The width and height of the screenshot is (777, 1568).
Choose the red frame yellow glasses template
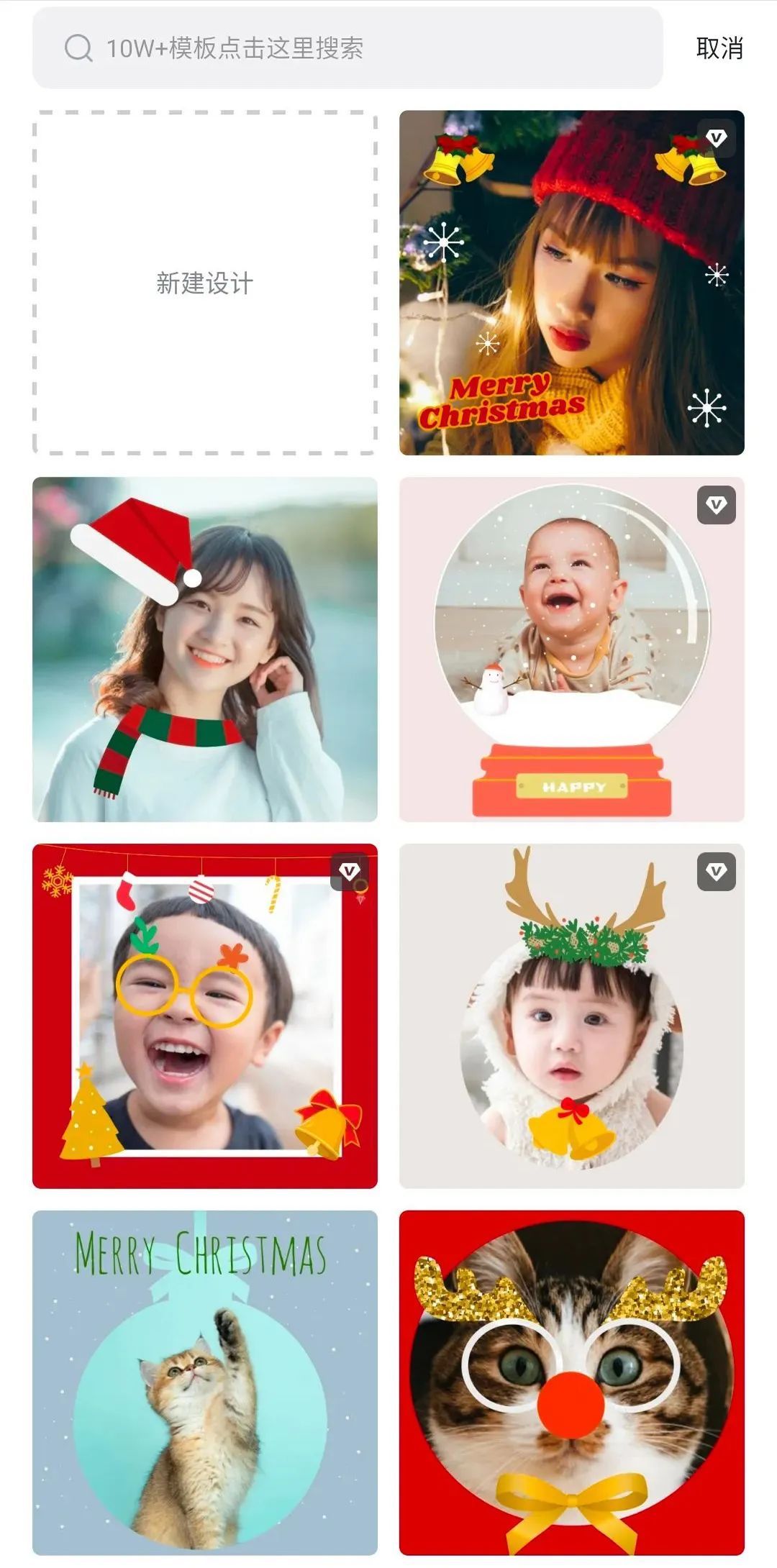tap(204, 1016)
